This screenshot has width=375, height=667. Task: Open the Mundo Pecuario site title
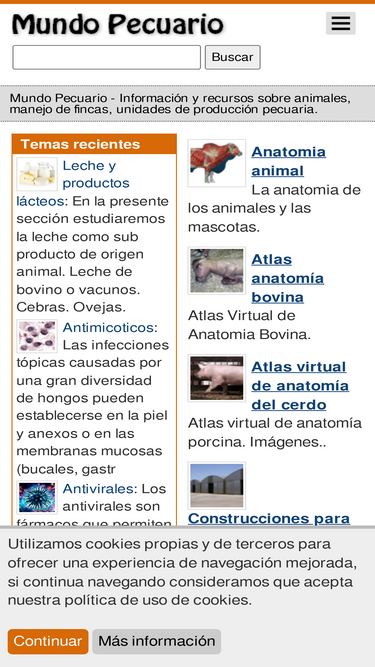click(x=118, y=24)
